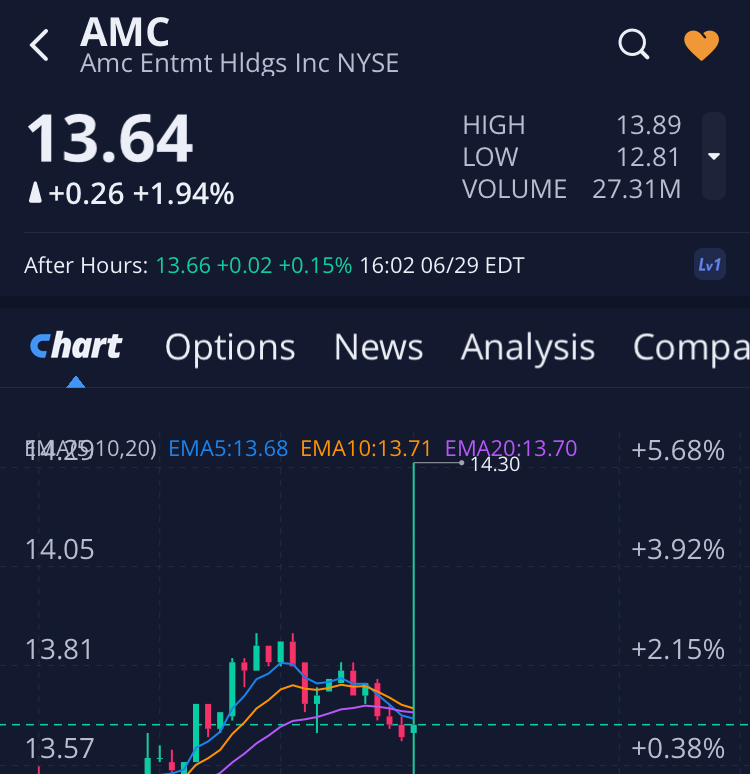Screen dimensions: 750x774
Task: Remove AMC from favorites using the heart
Action: tap(701, 45)
